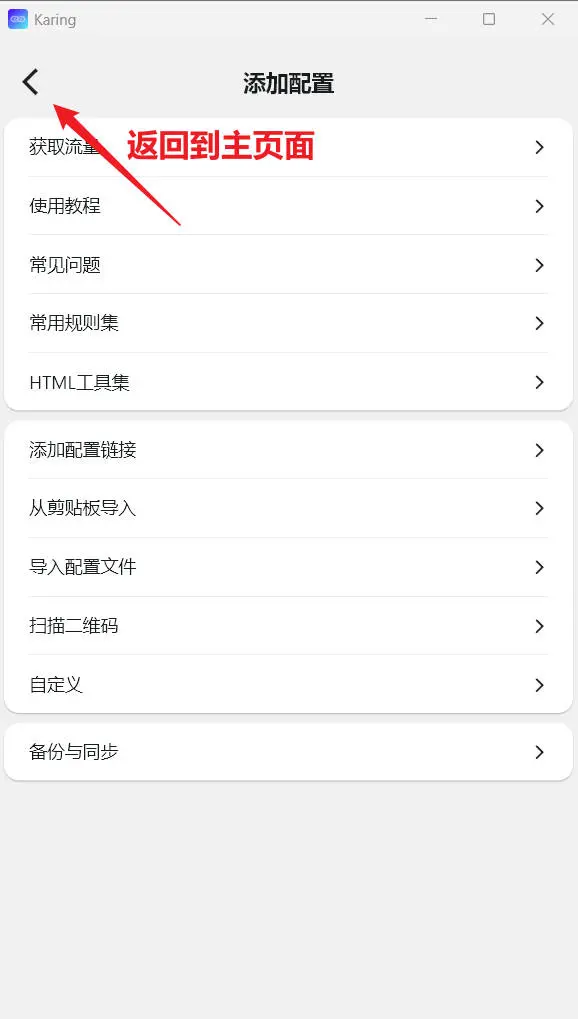Tap the 获取流量 row
The height and width of the screenshot is (1019, 578).
(x=288, y=148)
